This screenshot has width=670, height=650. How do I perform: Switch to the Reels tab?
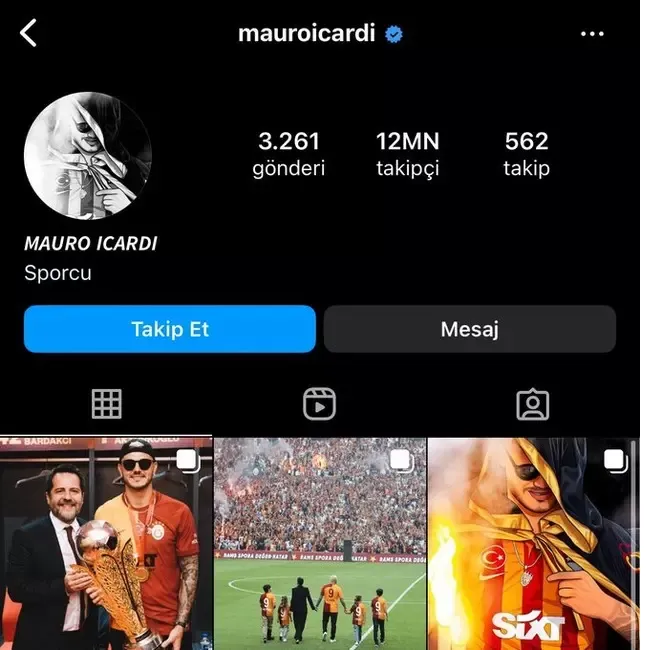(x=319, y=404)
